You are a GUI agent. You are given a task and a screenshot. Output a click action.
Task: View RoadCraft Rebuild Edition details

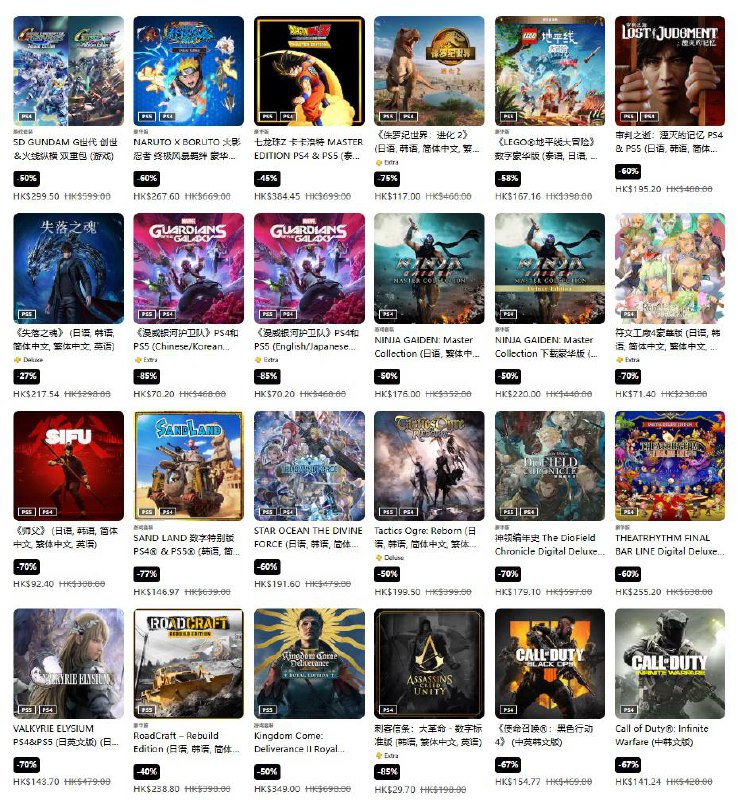pos(189,662)
